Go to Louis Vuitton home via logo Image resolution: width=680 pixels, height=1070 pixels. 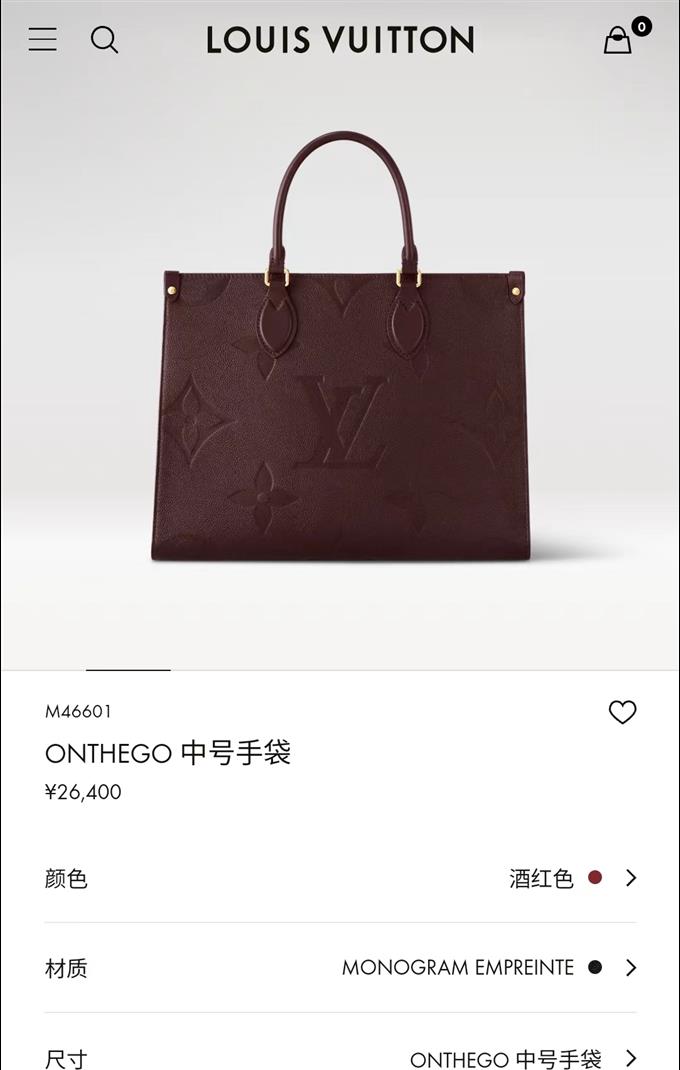(340, 40)
